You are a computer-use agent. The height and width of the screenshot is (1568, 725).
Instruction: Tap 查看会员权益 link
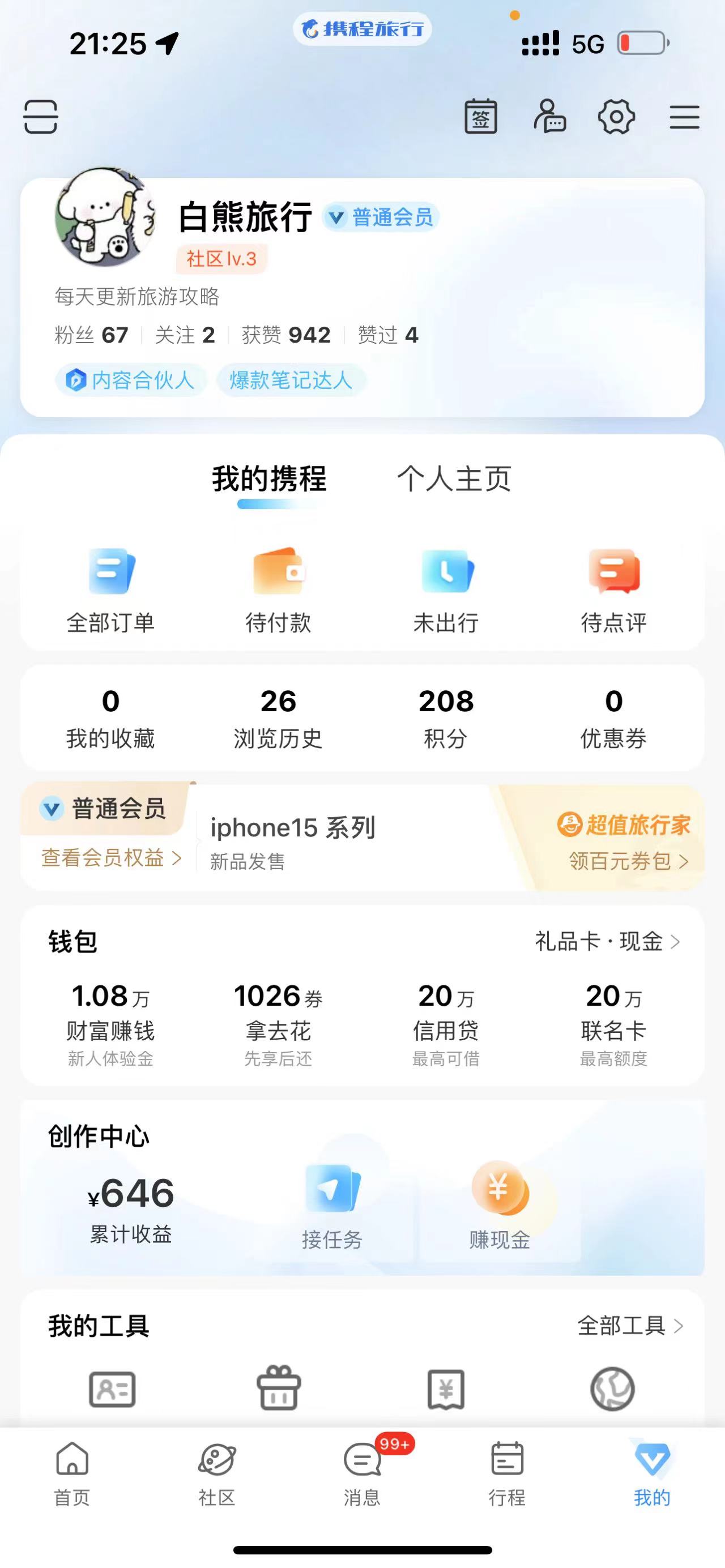[112, 858]
